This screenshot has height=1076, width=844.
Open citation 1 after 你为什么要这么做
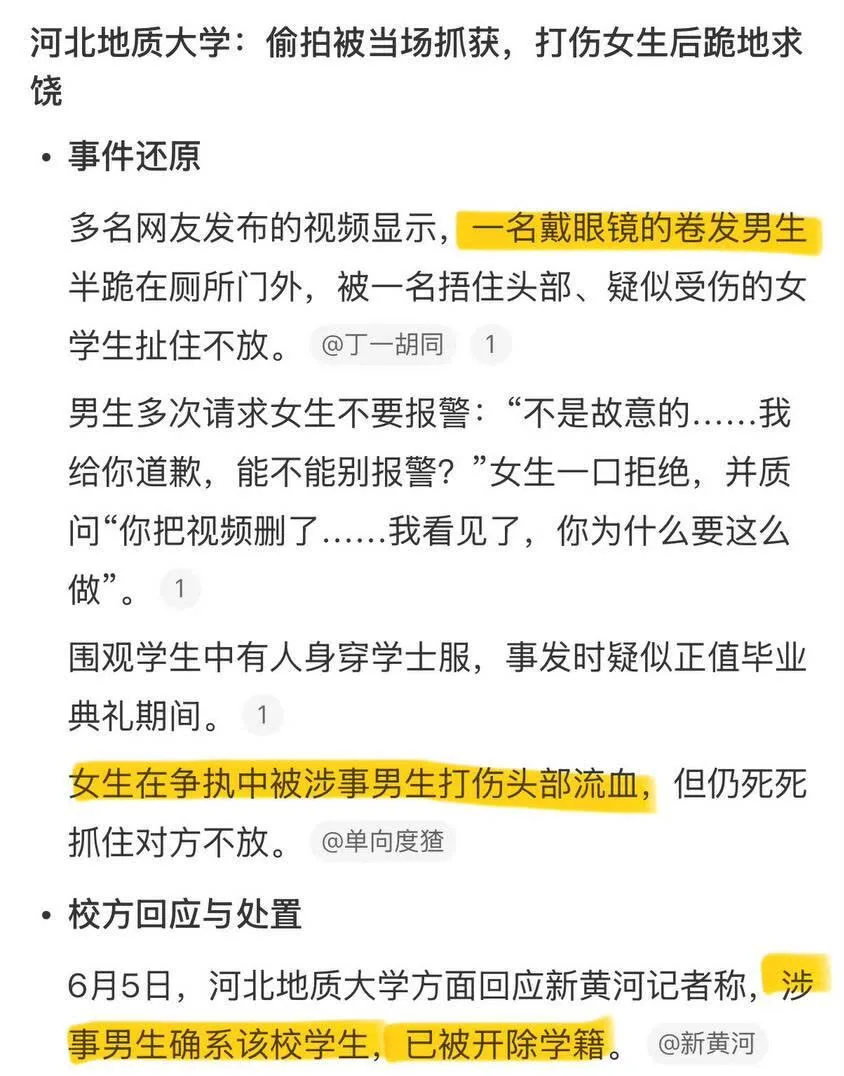click(x=180, y=589)
